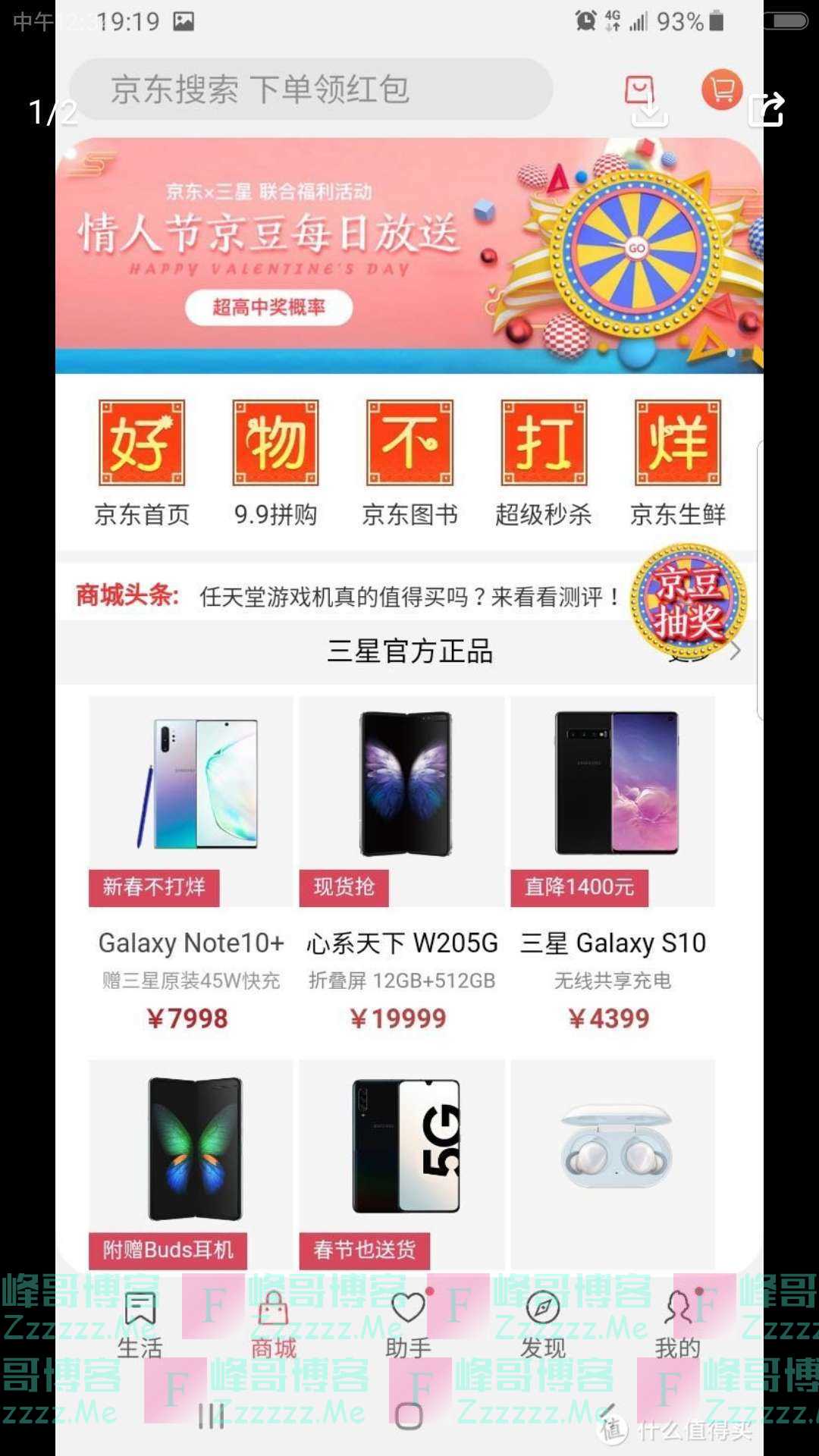Open the foldable phone with 附赠Buds耳机 tag
Screen dimensions: 819x1456
coord(191,1160)
